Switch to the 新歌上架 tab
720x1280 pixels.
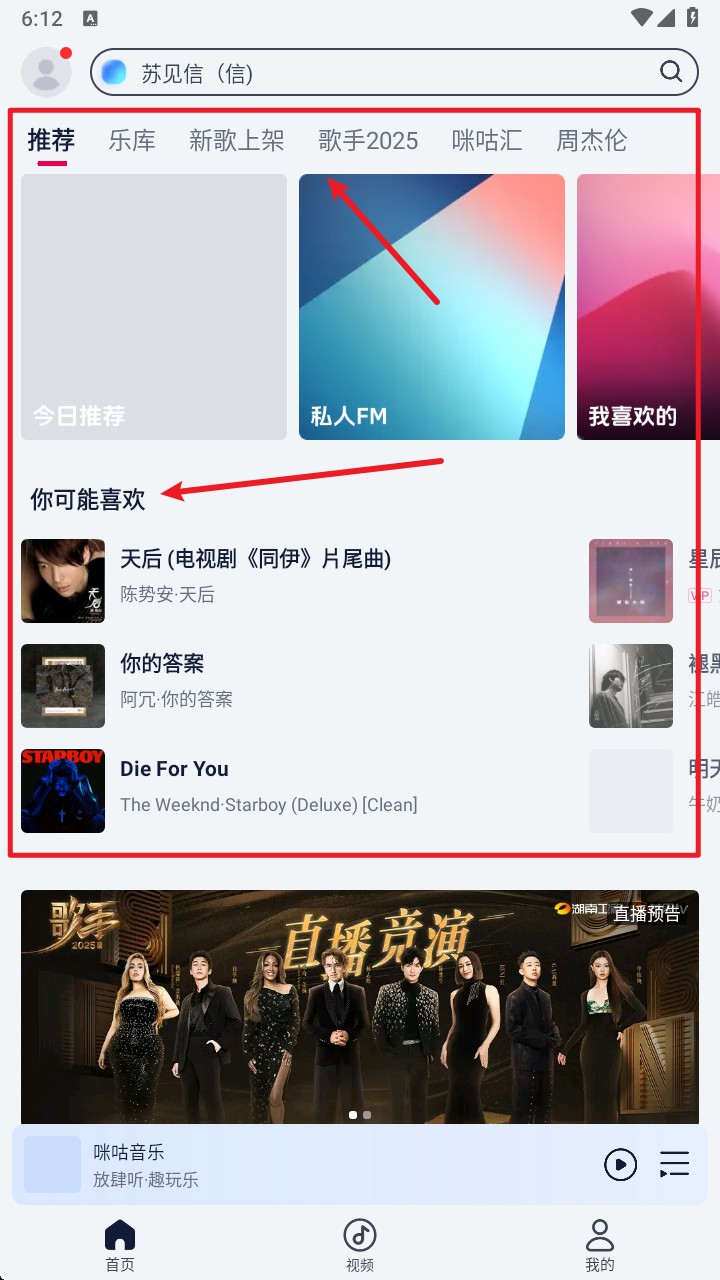(237, 140)
